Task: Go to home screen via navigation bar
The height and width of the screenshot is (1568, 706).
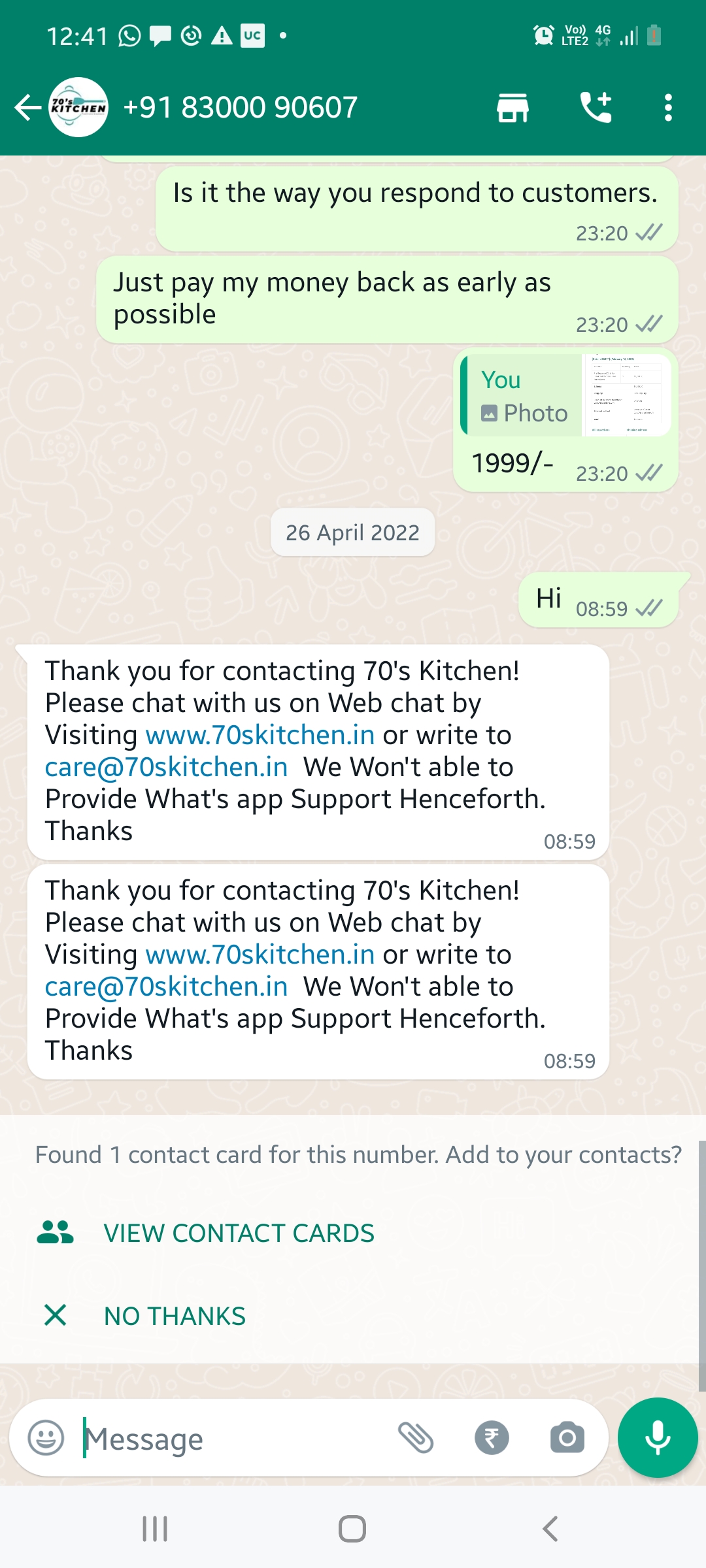Action: (x=352, y=1529)
